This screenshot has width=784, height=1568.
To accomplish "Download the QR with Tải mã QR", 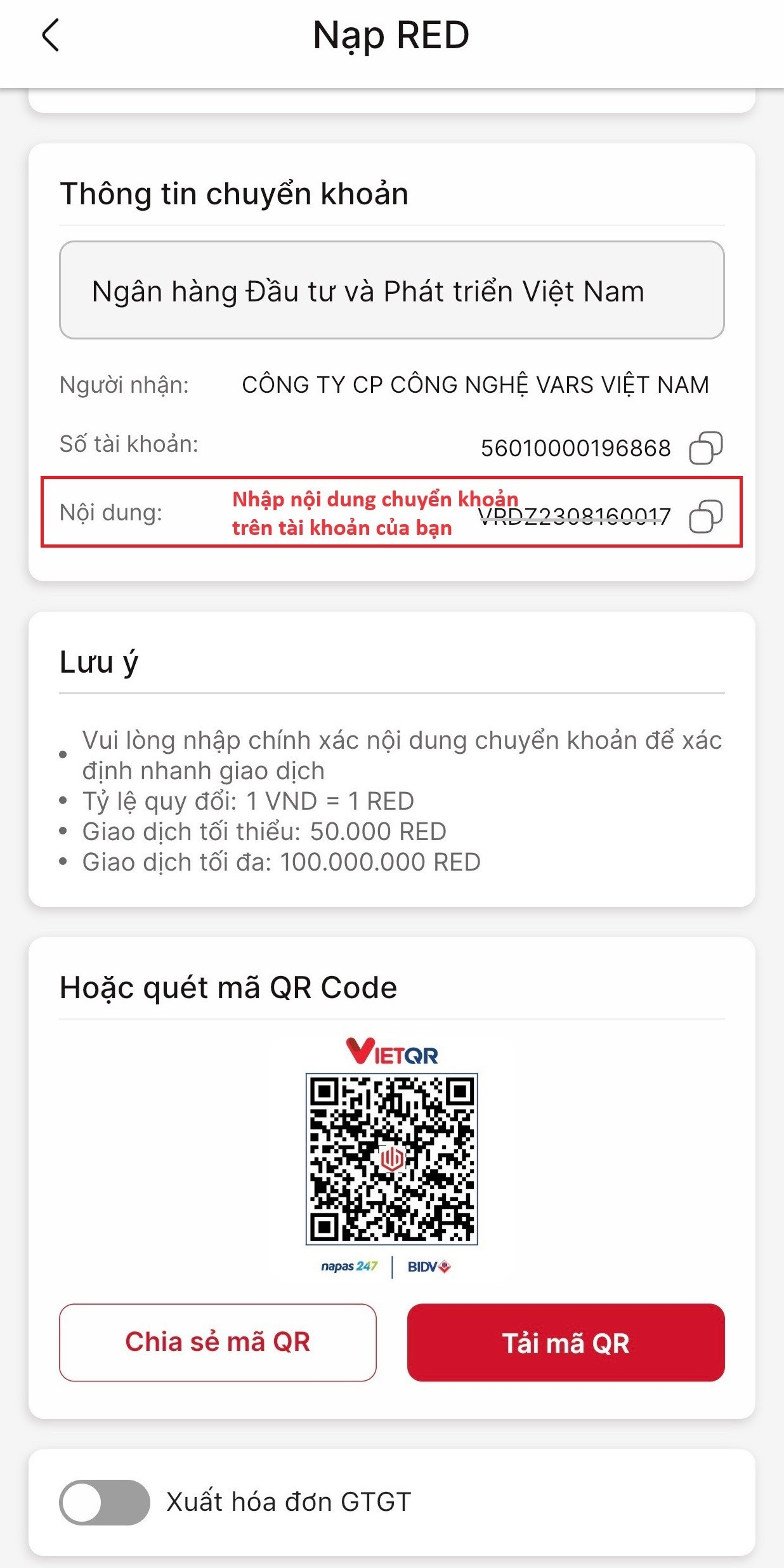I will pyautogui.click(x=565, y=1342).
